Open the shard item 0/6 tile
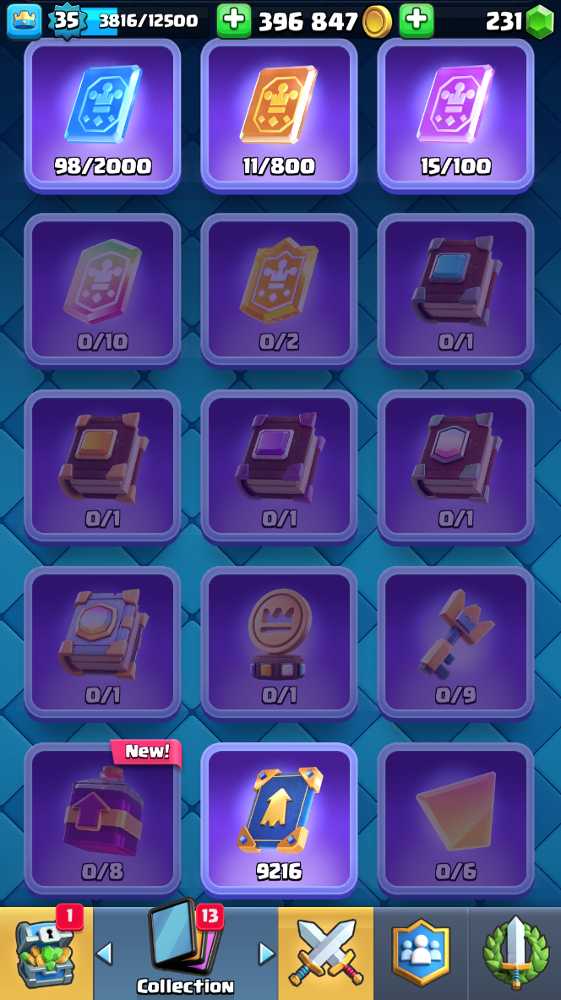The image size is (561, 1000). 455,819
